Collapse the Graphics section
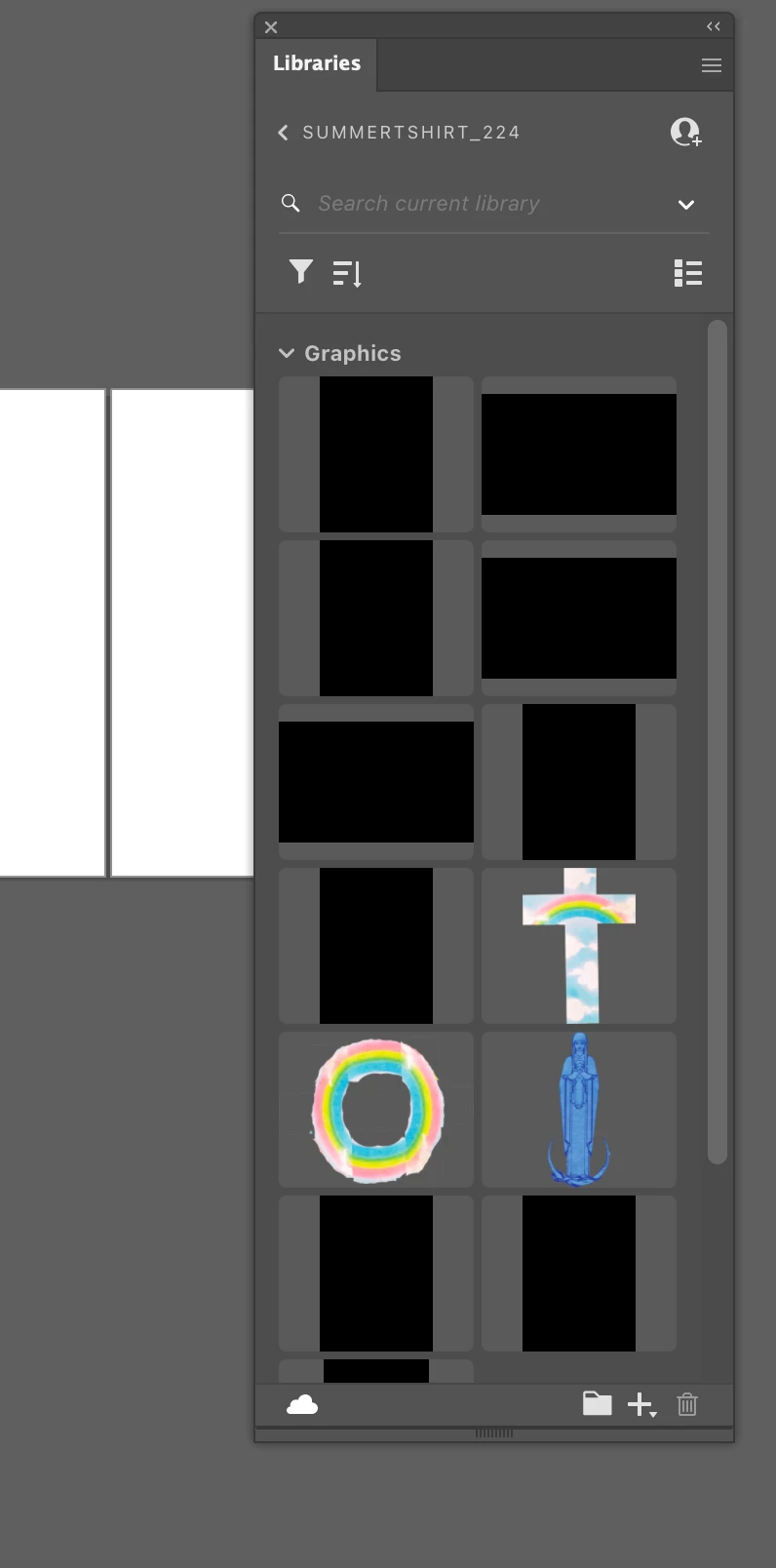776x1568 pixels. 287,353
